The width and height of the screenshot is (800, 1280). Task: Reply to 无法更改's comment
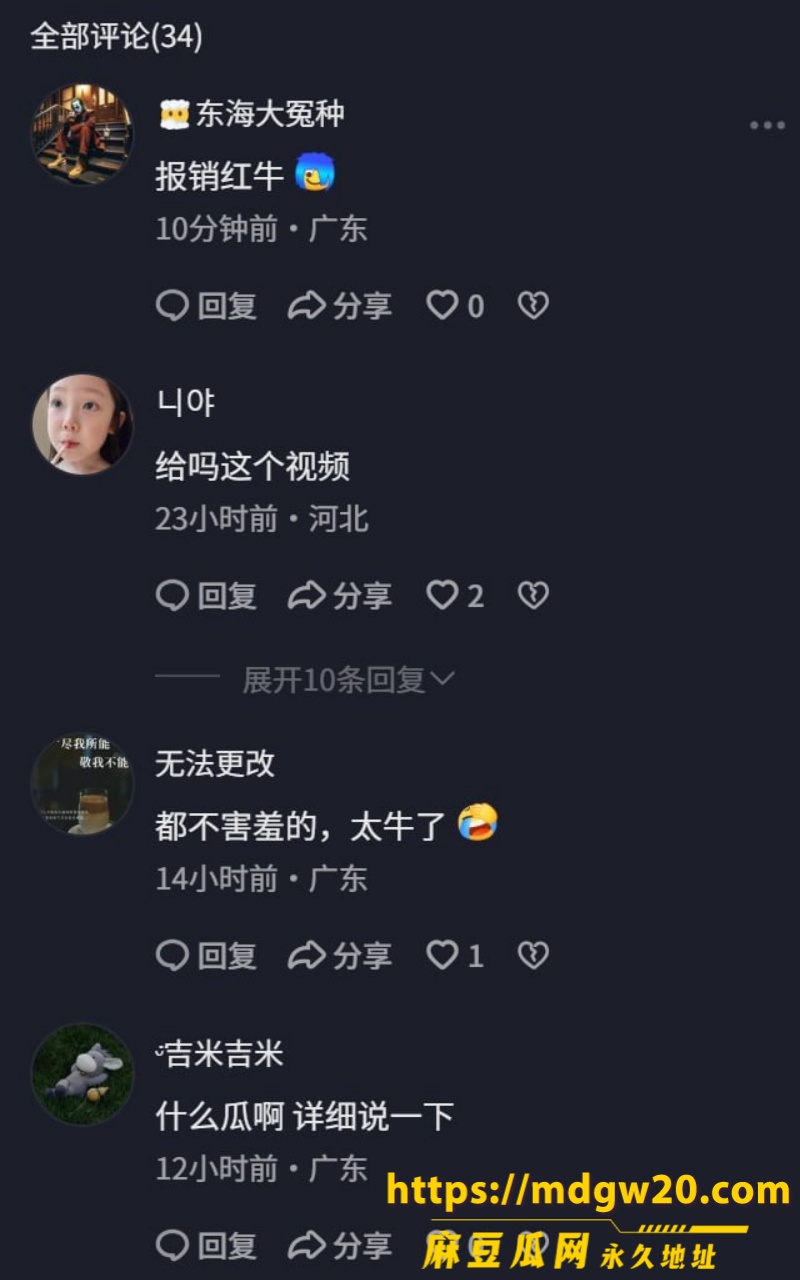[207, 956]
